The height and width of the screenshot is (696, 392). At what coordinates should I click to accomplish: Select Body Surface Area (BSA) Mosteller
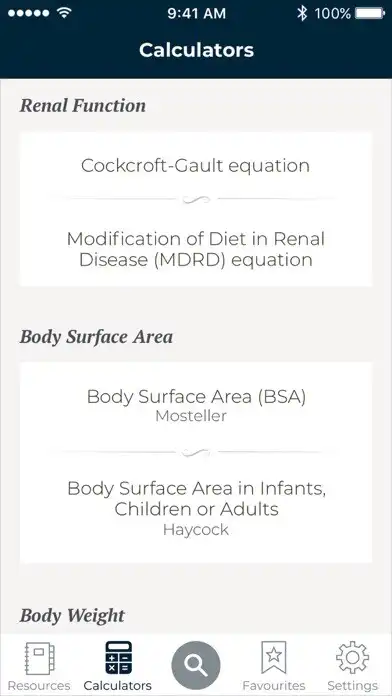tap(196, 405)
